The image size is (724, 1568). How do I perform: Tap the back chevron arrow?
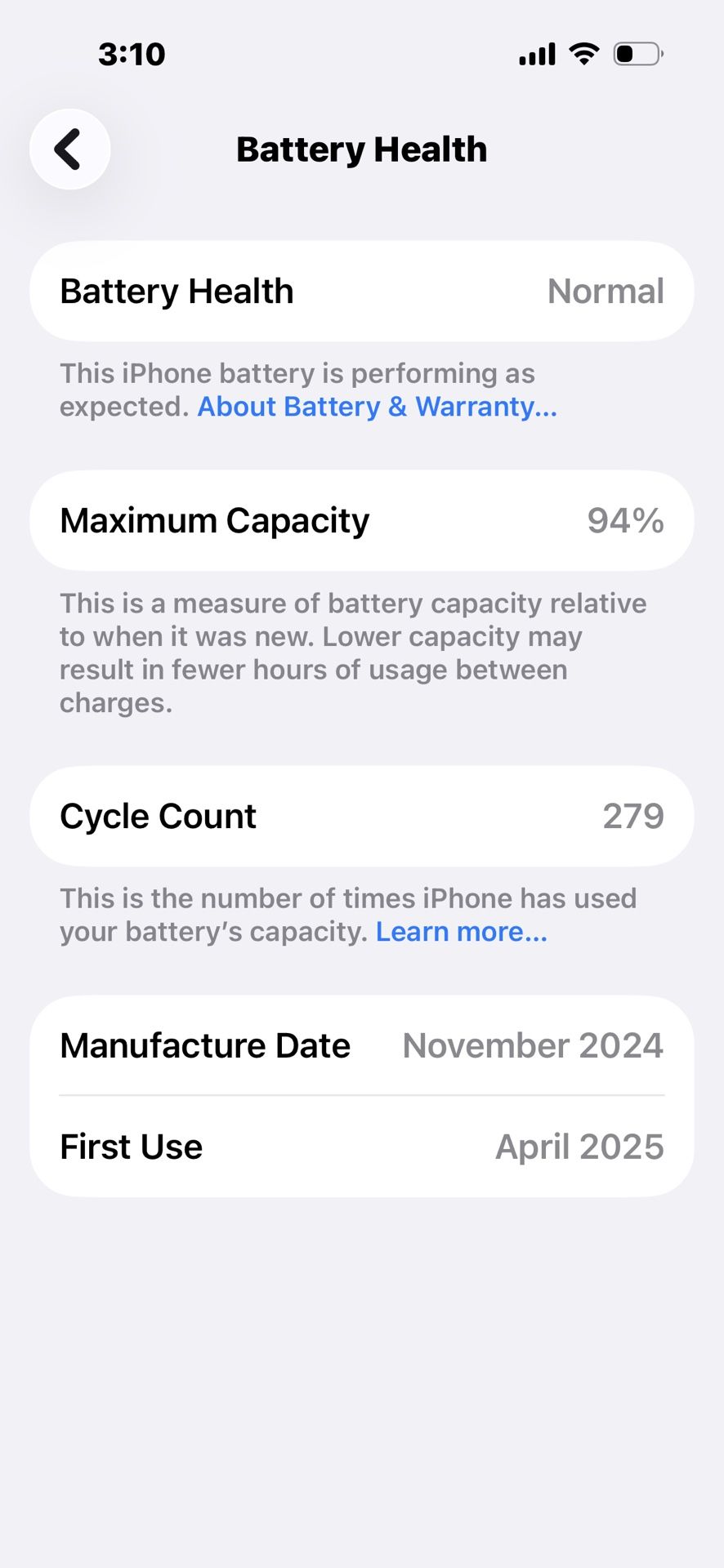coord(69,149)
